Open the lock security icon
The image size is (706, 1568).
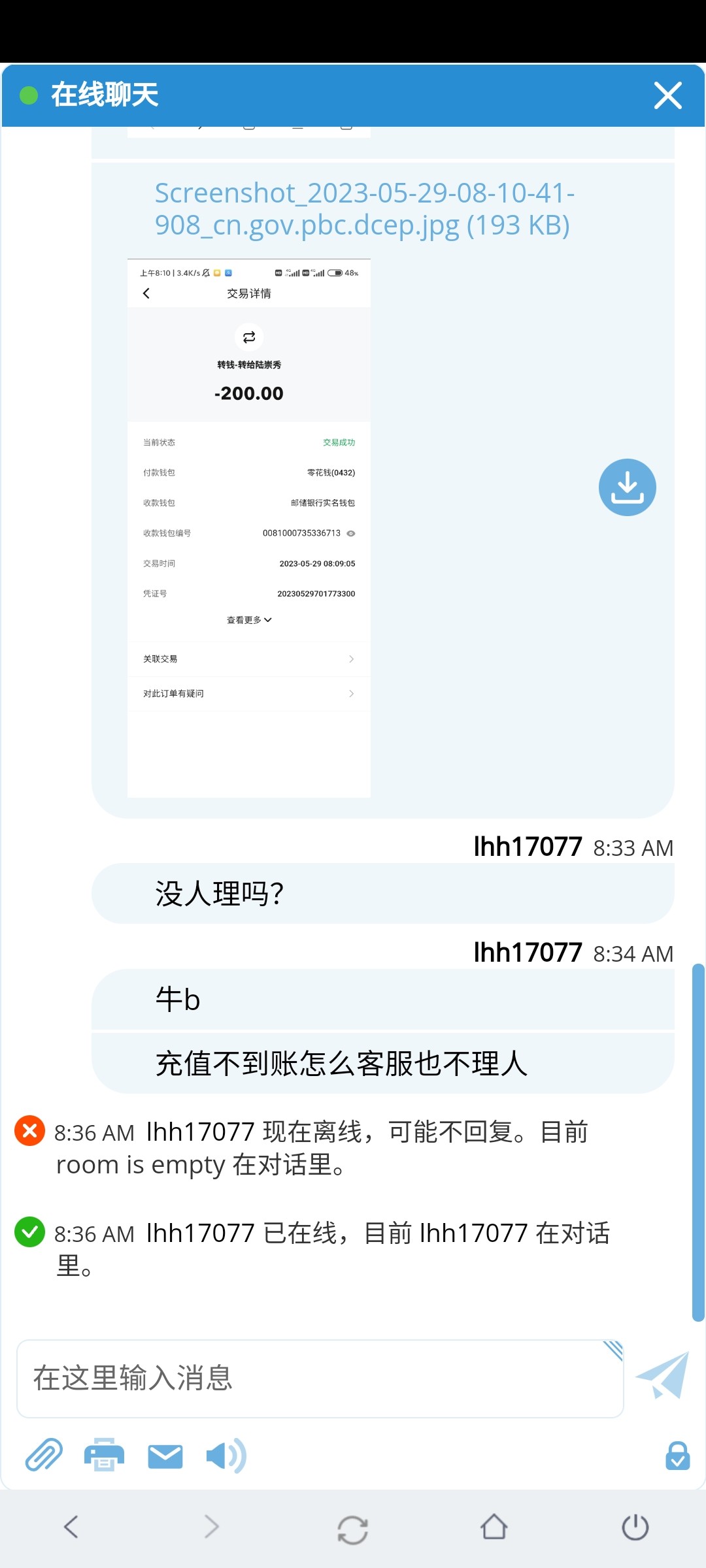click(x=677, y=1456)
